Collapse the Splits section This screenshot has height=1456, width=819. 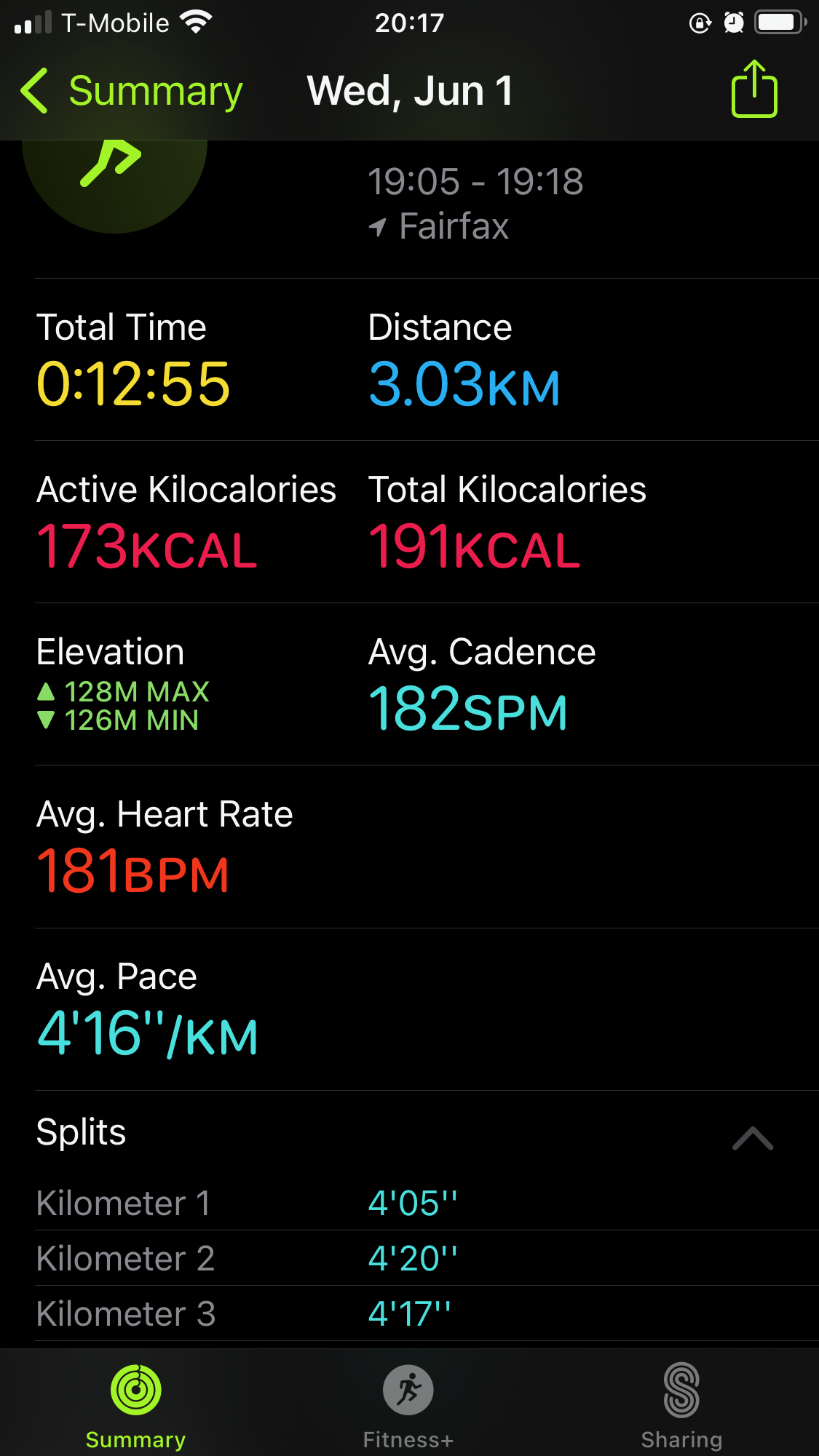coord(753,1139)
